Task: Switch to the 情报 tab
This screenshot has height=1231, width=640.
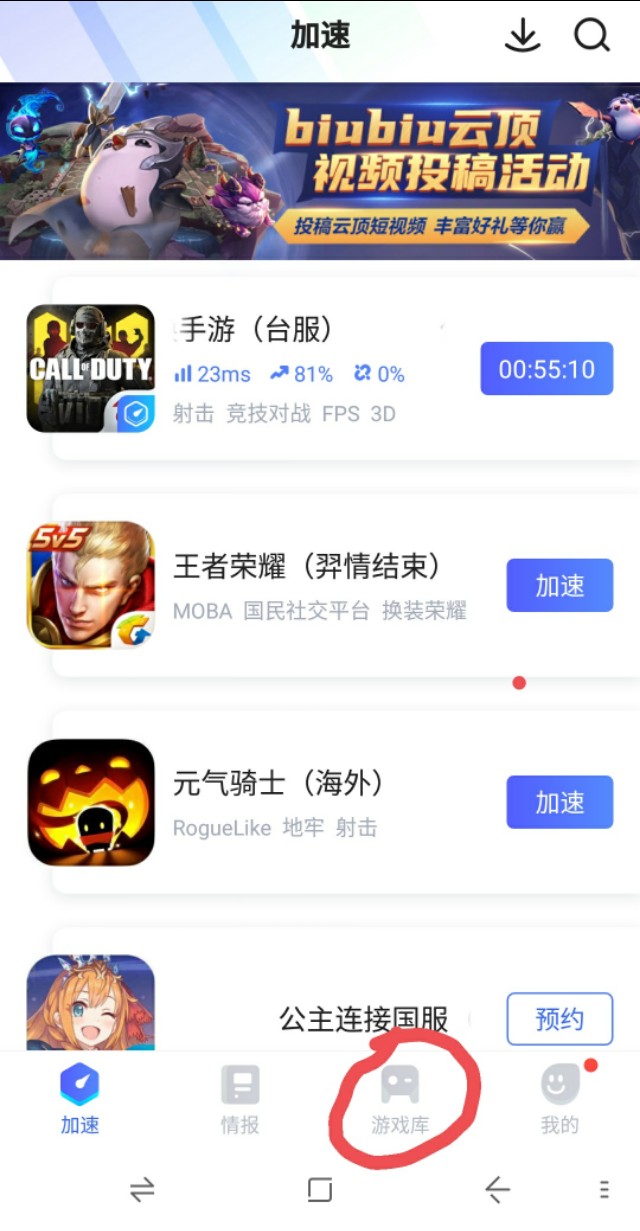Action: point(240,1100)
